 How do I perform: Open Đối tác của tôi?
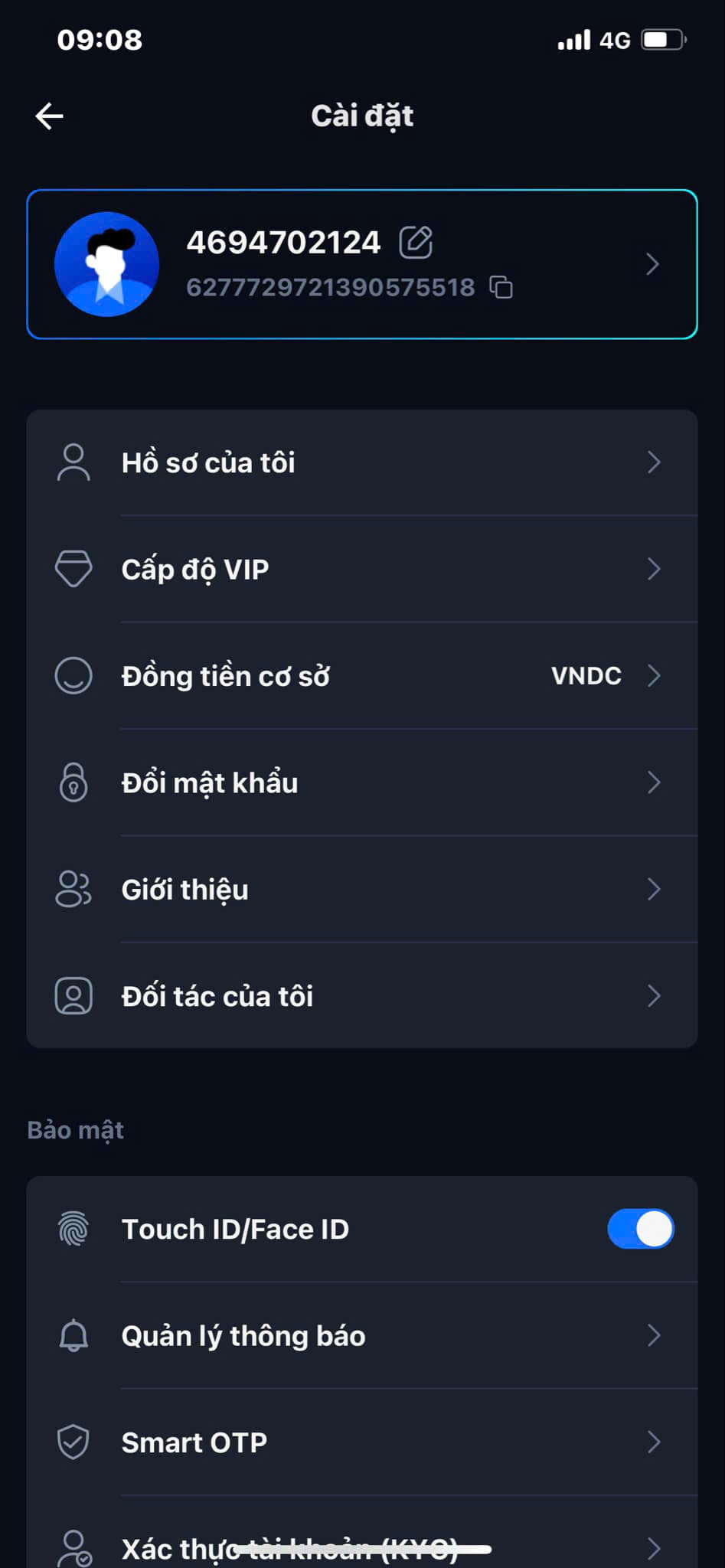click(361, 996)
